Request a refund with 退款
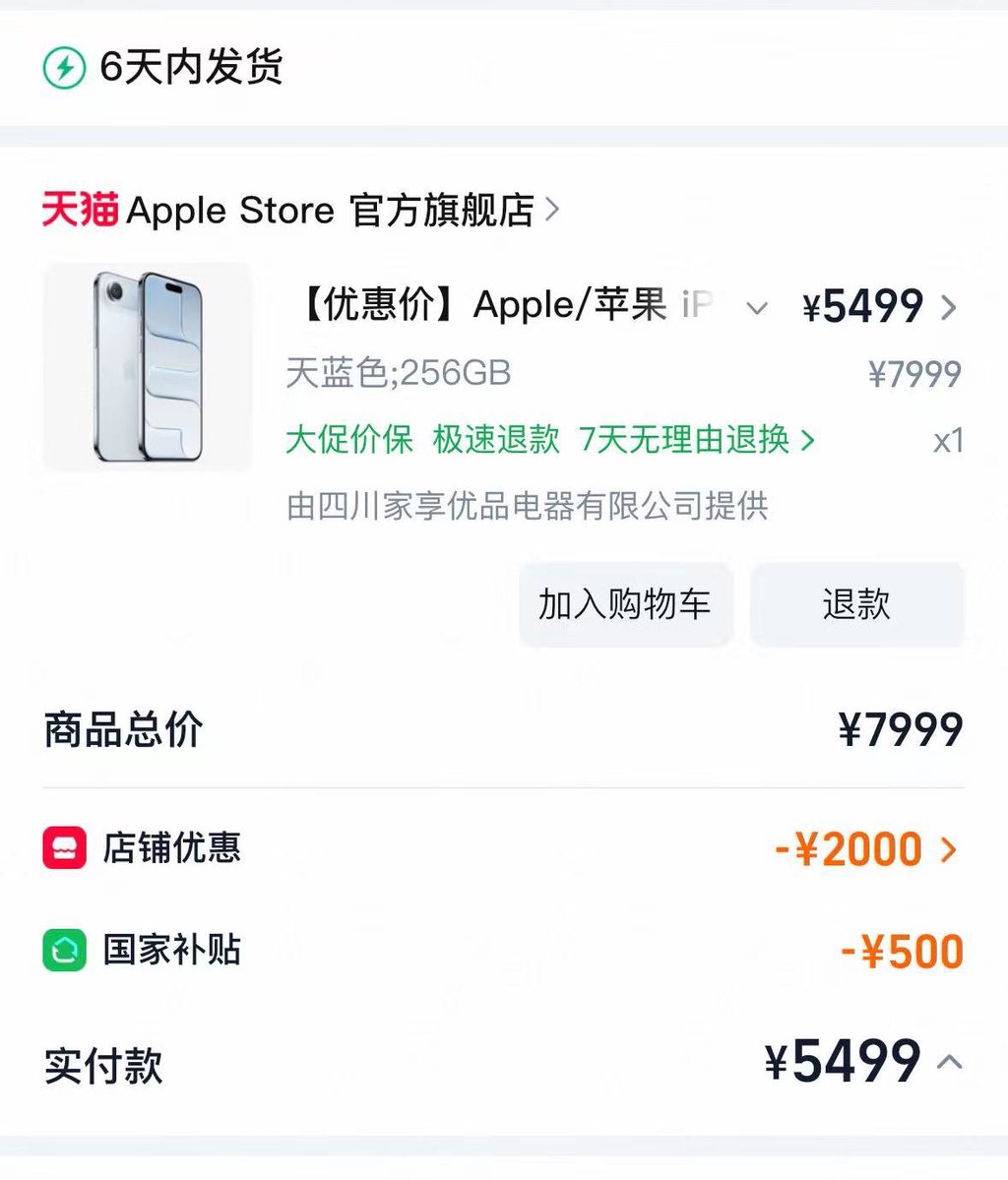The width and height of the screenshot is (1008, 1180). [x=856, y=604]
